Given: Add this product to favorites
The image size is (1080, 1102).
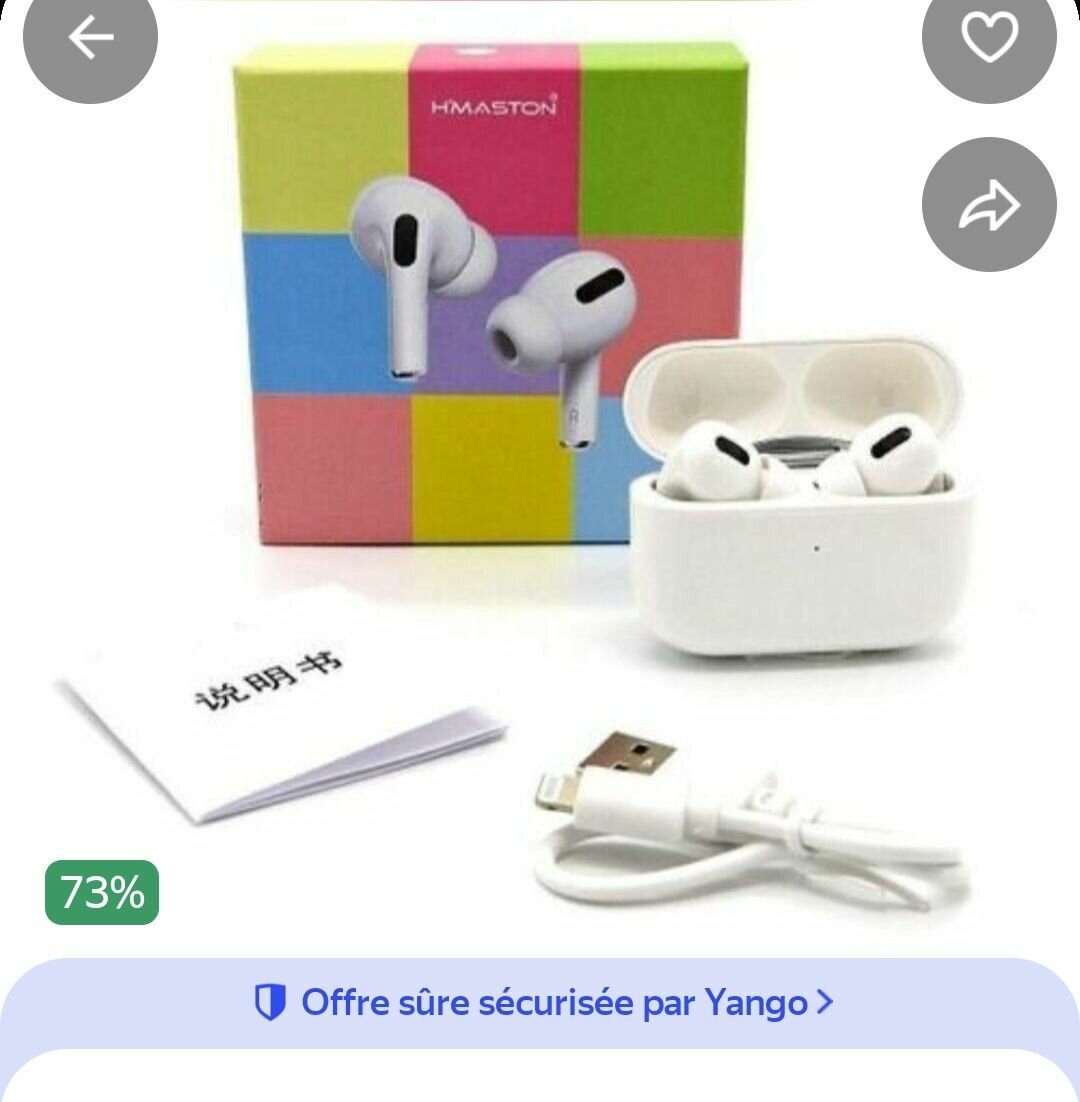Looking at the screenshot, I should [x=988, y=38].
